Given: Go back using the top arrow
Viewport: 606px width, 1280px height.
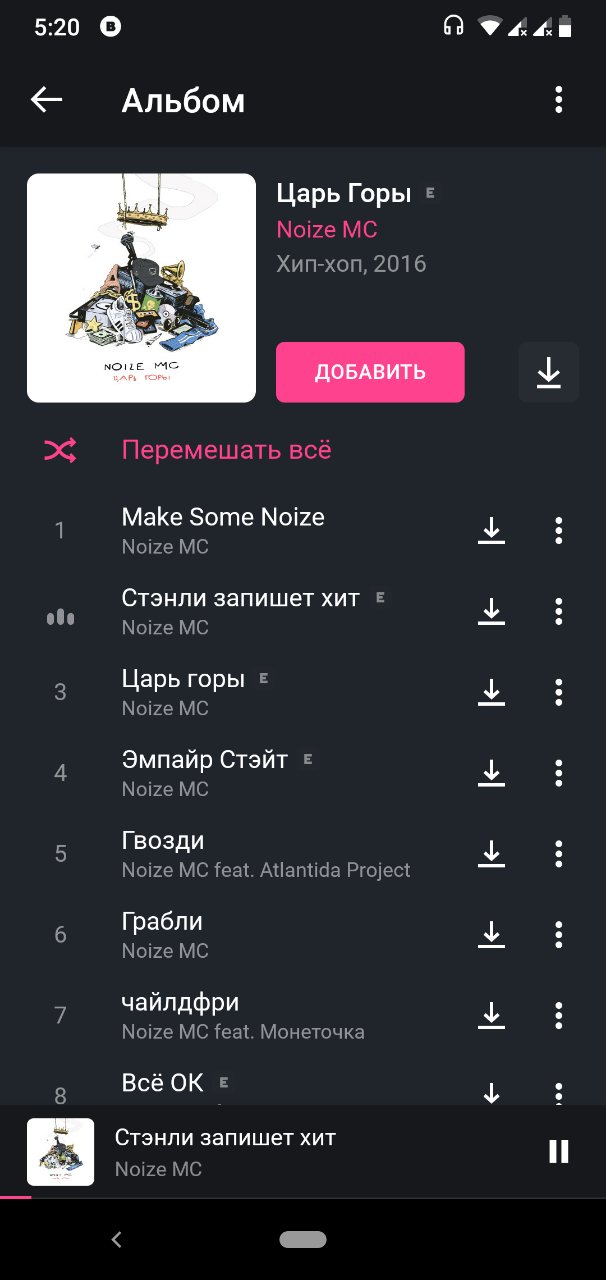Looking at the screenshot, I should point(47,99).
